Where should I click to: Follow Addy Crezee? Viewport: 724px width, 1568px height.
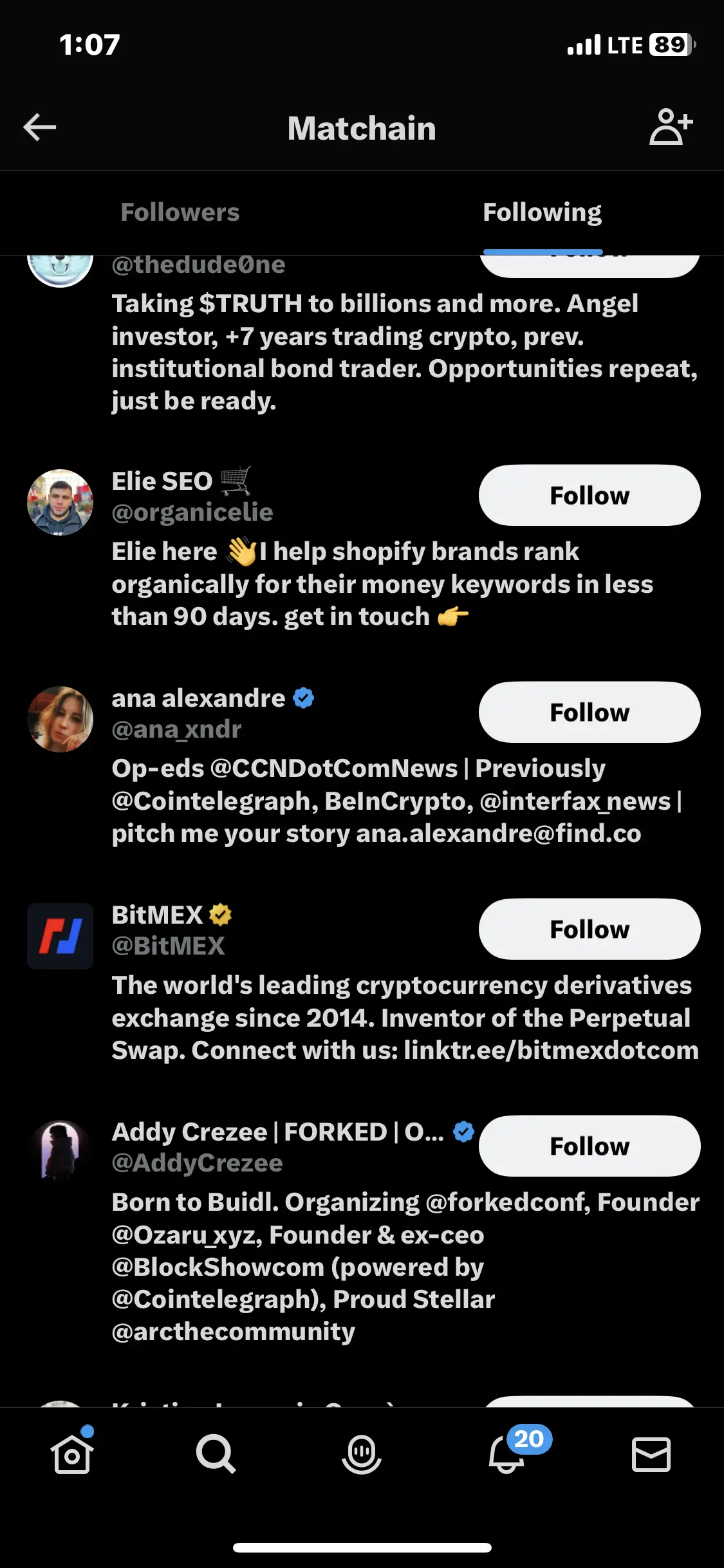(x=589, y=1146)
